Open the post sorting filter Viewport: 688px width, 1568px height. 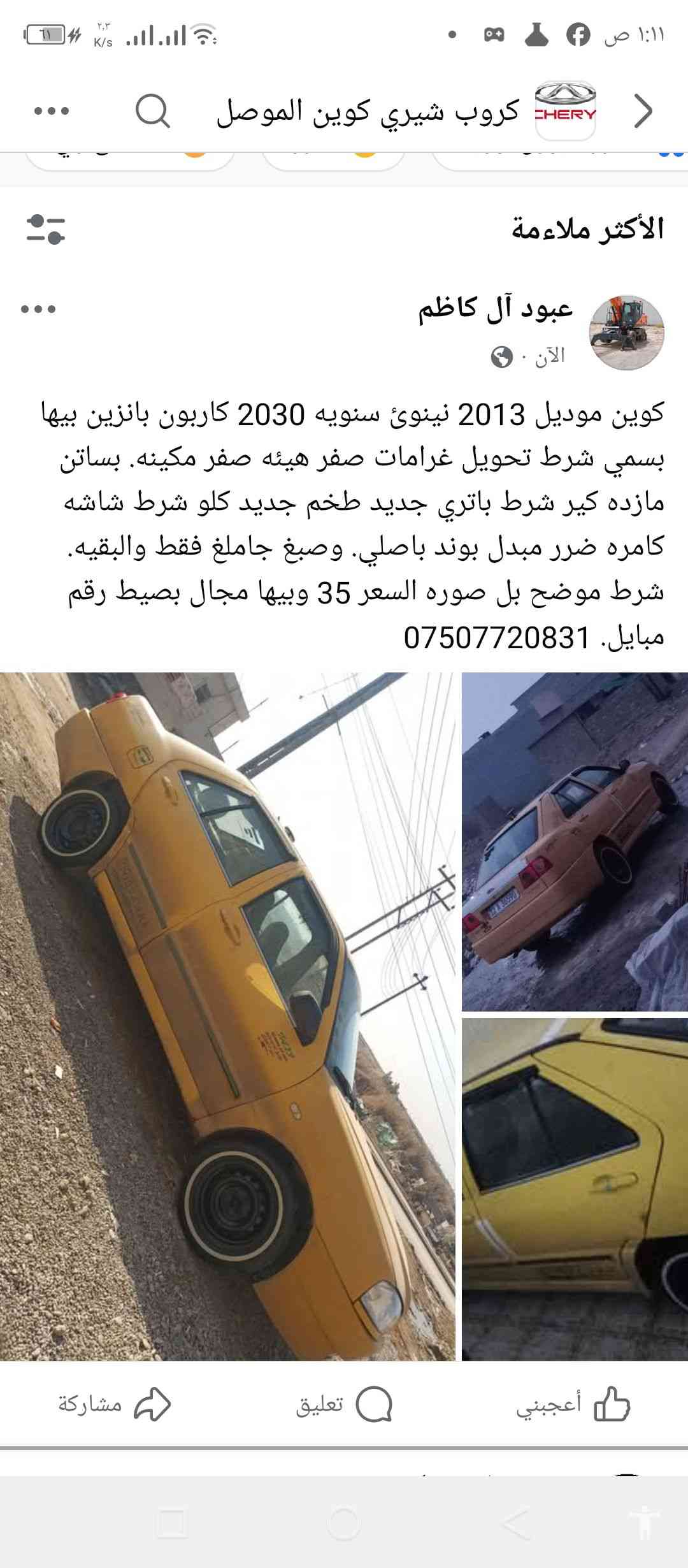click(46, 229)
